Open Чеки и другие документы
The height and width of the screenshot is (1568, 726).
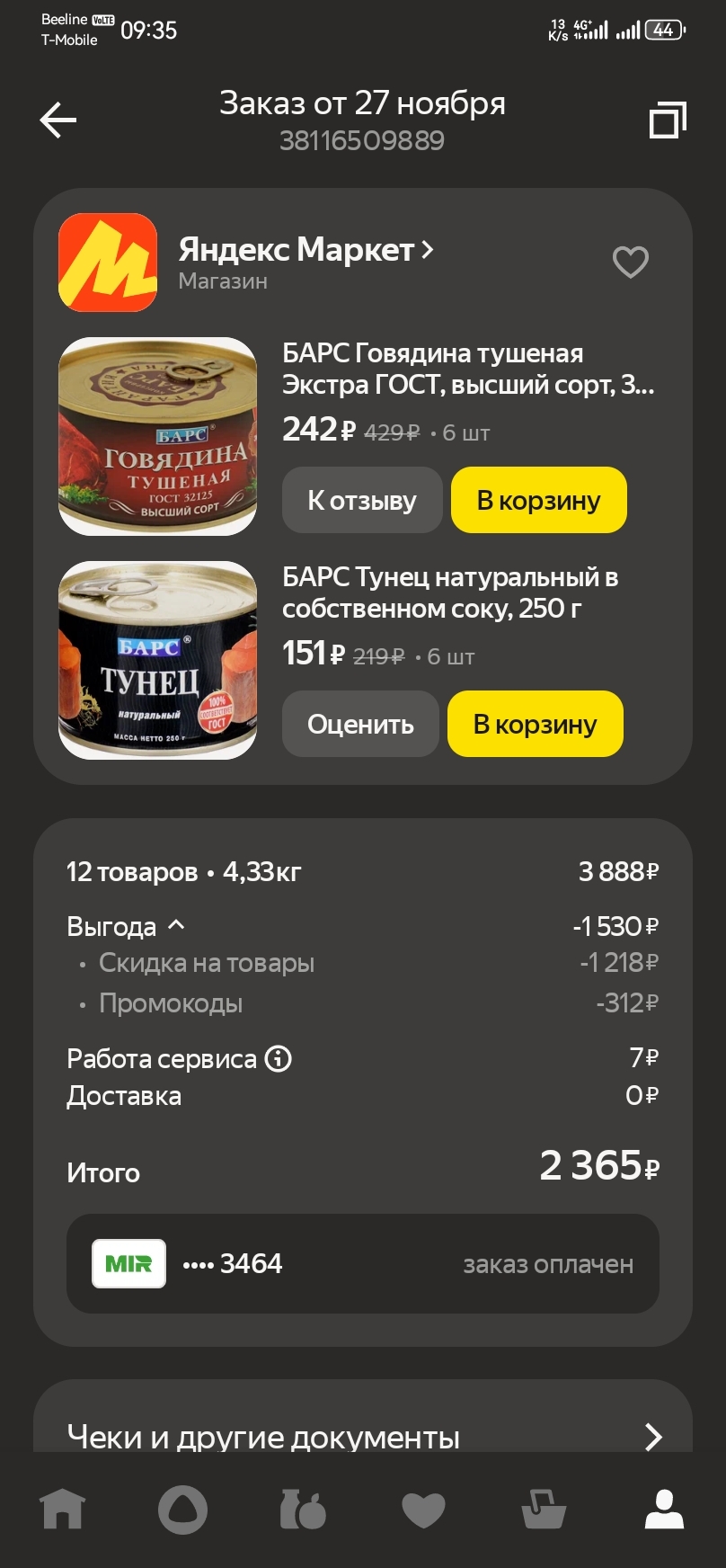coord(363,1437)
